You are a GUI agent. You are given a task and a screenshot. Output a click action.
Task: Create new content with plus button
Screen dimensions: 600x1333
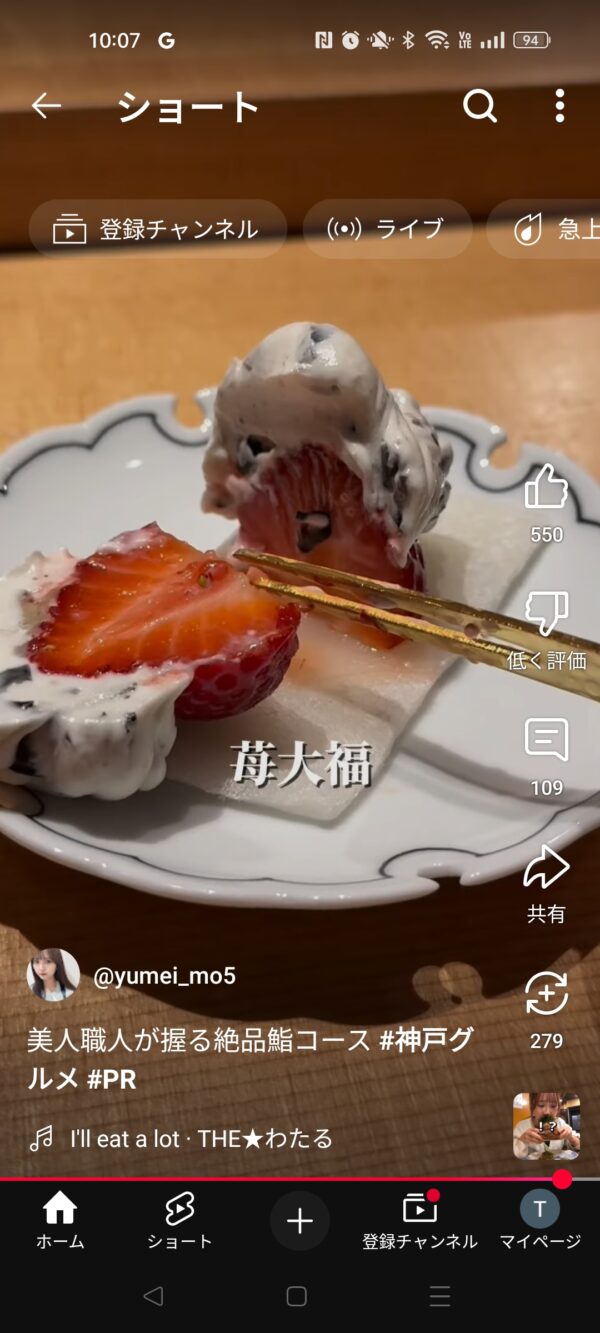click(x=300, y=1221)
